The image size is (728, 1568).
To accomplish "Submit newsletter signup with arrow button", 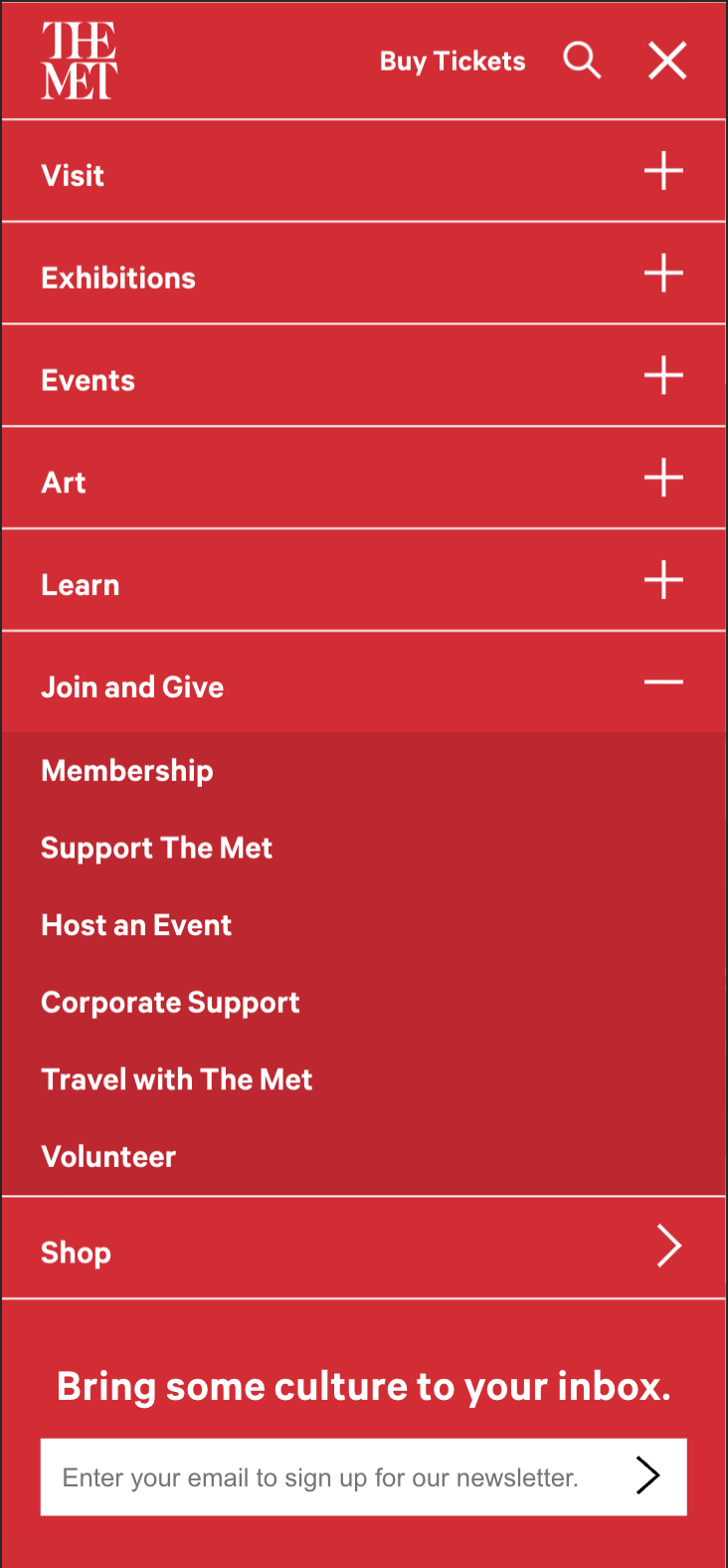I will point(648,1476).
